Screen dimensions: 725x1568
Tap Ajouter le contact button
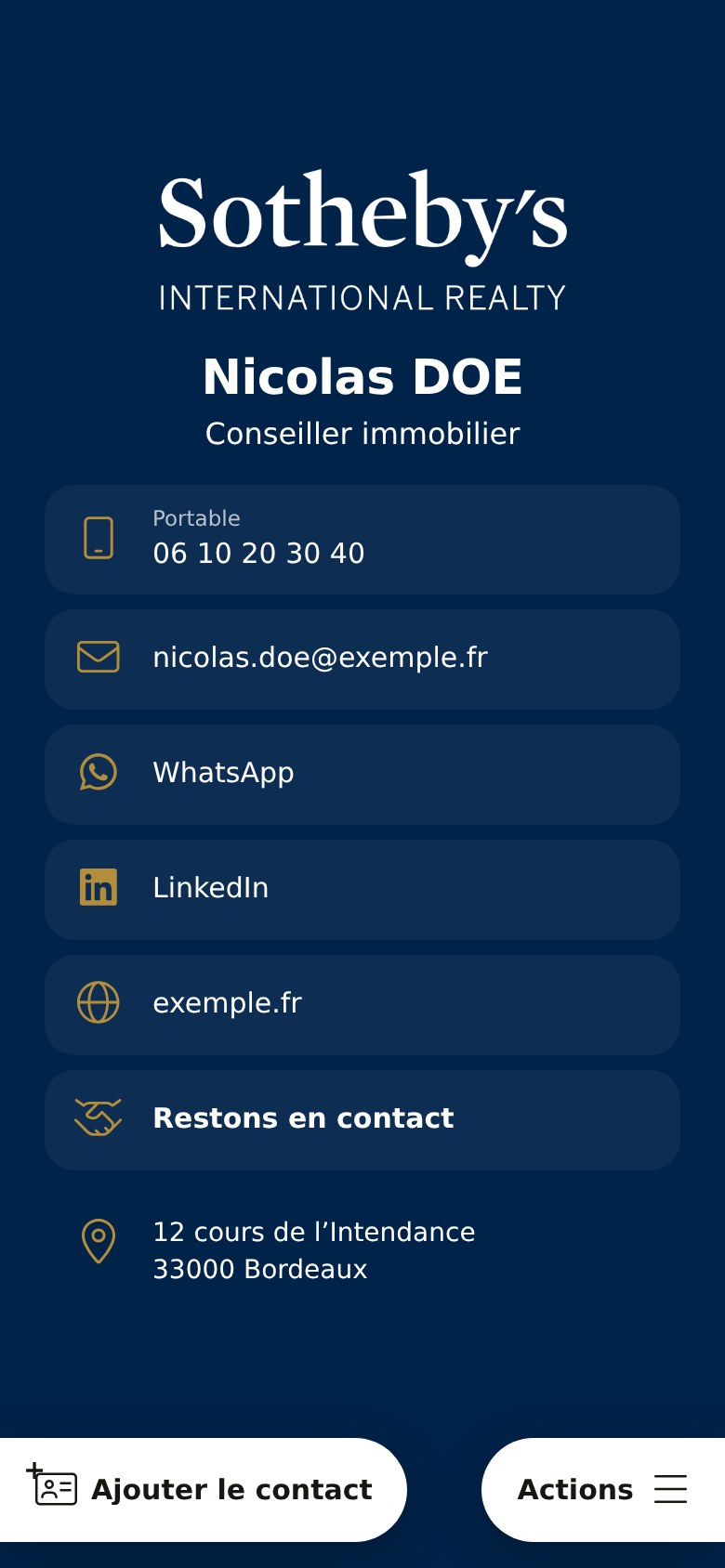204,1490
